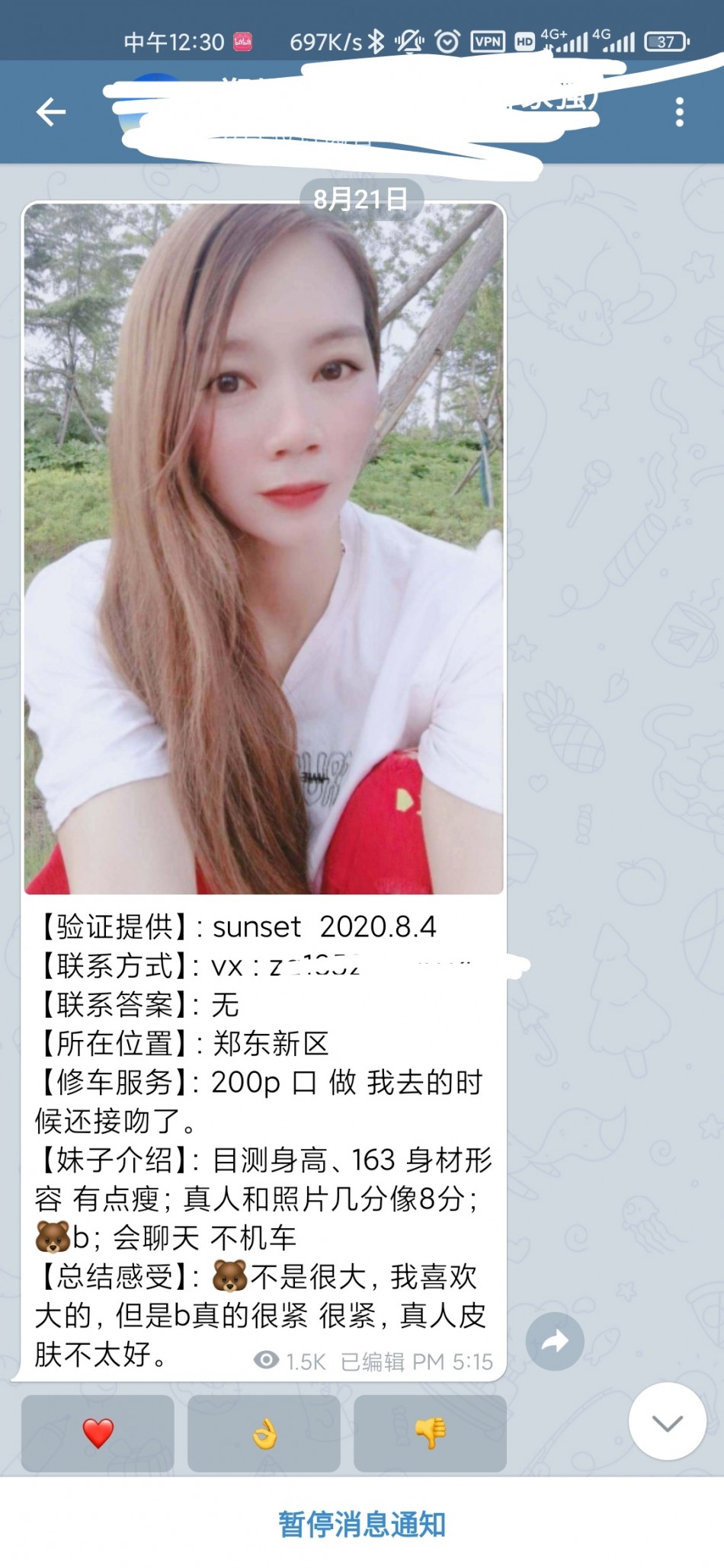Forward this post with the share arrow
Screen dimensions: 724x1568
(555, 1341)
